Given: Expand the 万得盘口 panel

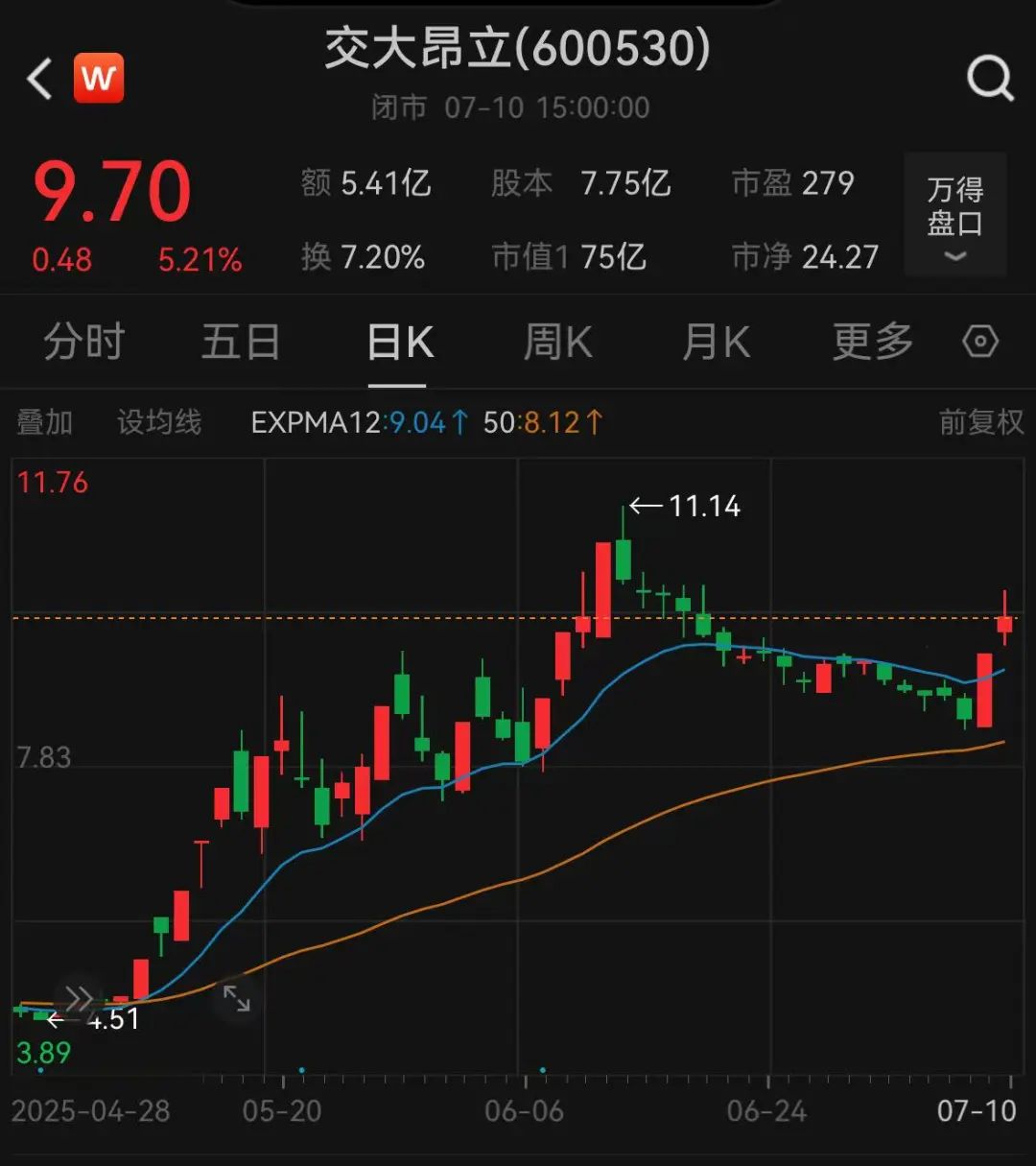Looking at the screenshot, I should [954, 215].
